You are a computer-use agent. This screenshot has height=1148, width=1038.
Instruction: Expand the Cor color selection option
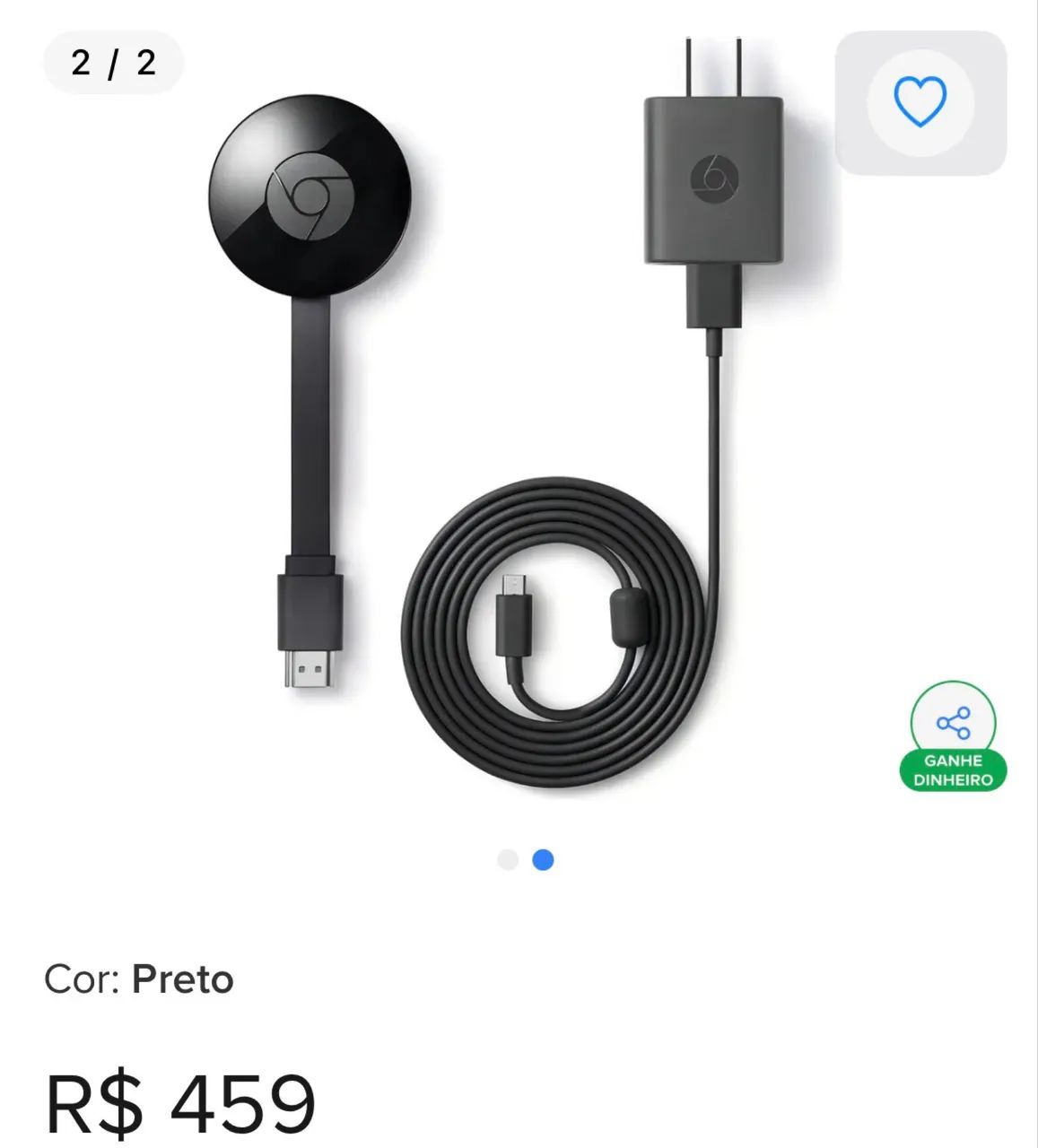[x=137, y=979]
